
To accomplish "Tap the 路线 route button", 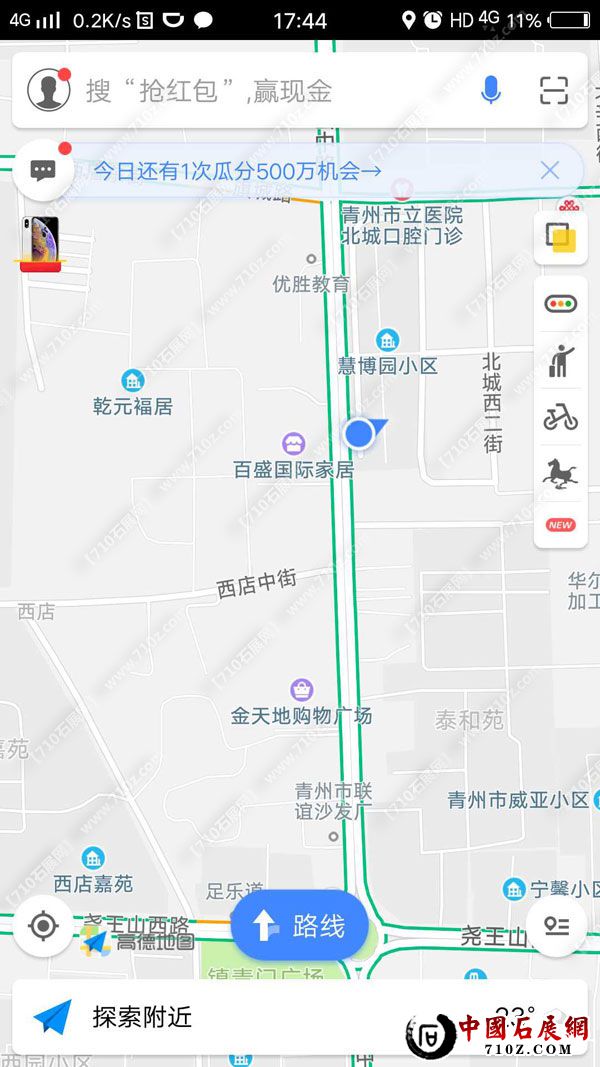I will tap(300, 926).
